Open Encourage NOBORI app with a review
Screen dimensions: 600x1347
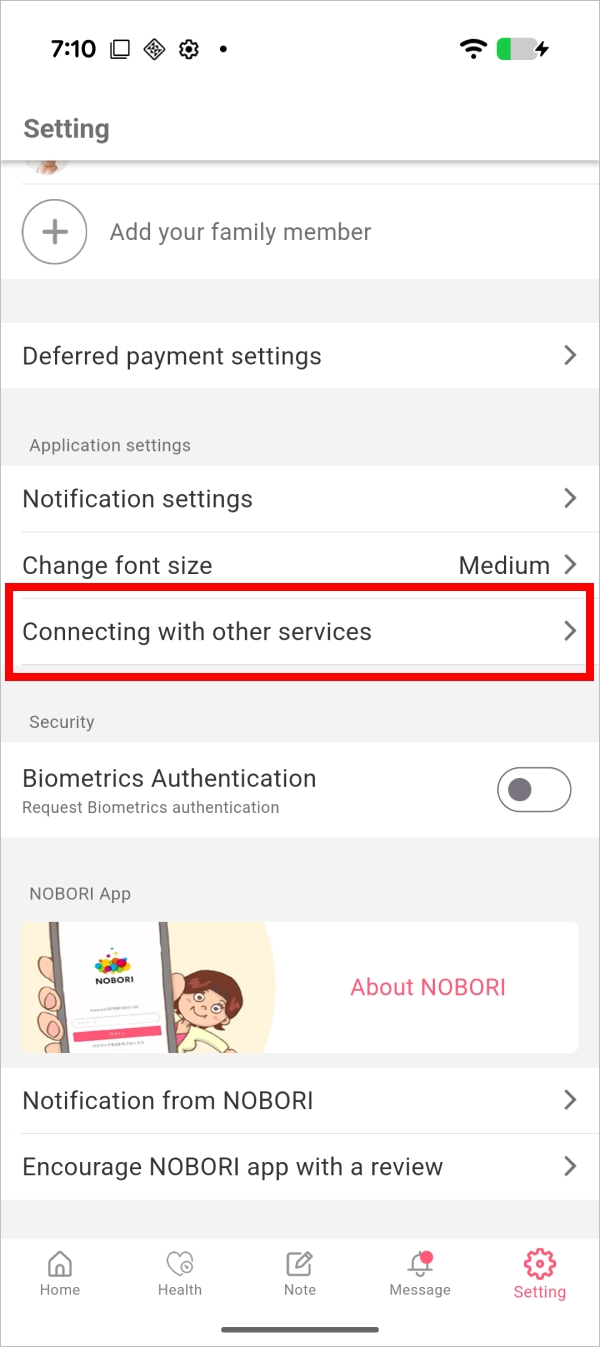[300, 1166]
